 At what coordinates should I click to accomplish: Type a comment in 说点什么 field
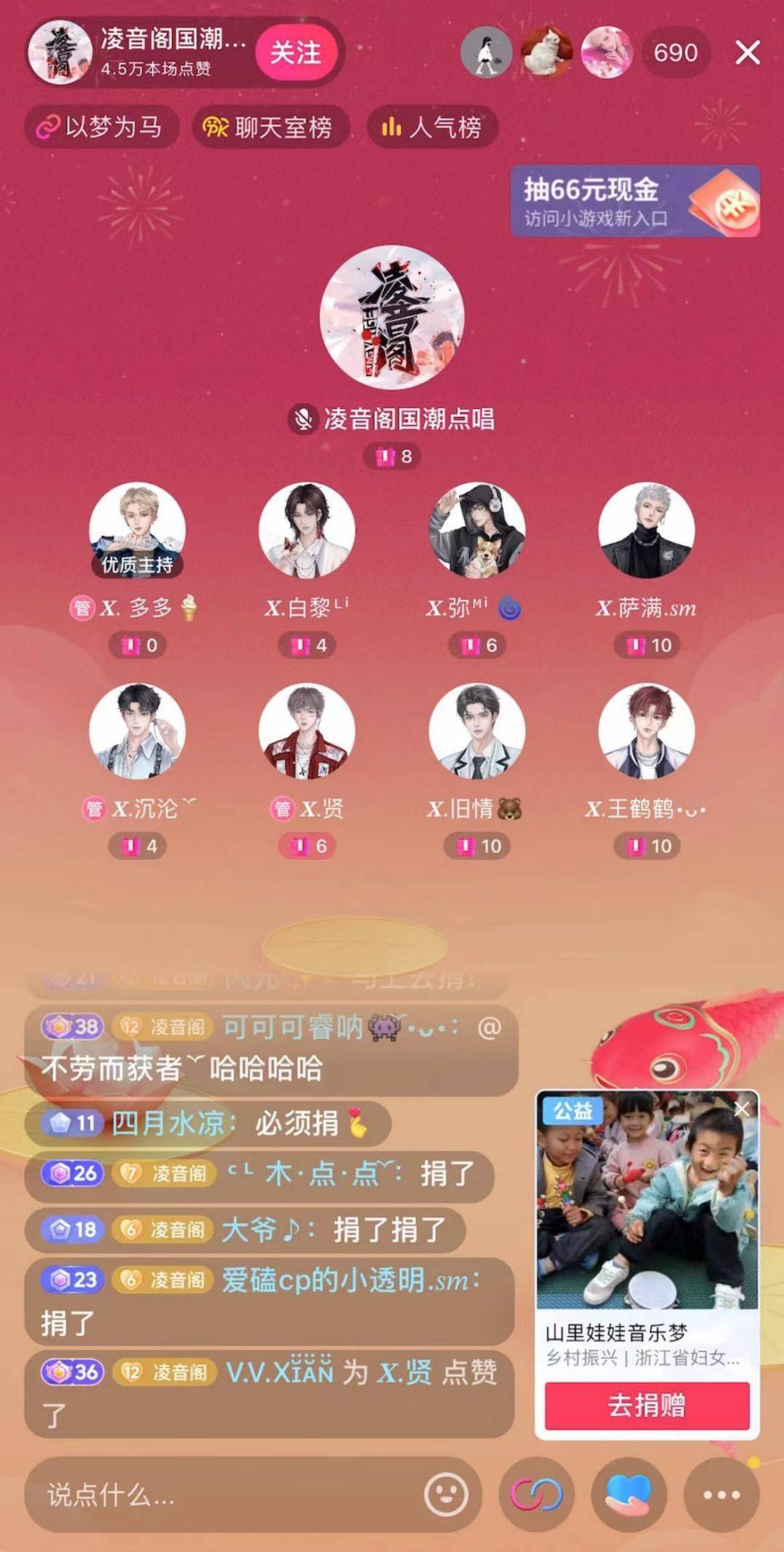pyautogui.click(x=219, y=1495)
